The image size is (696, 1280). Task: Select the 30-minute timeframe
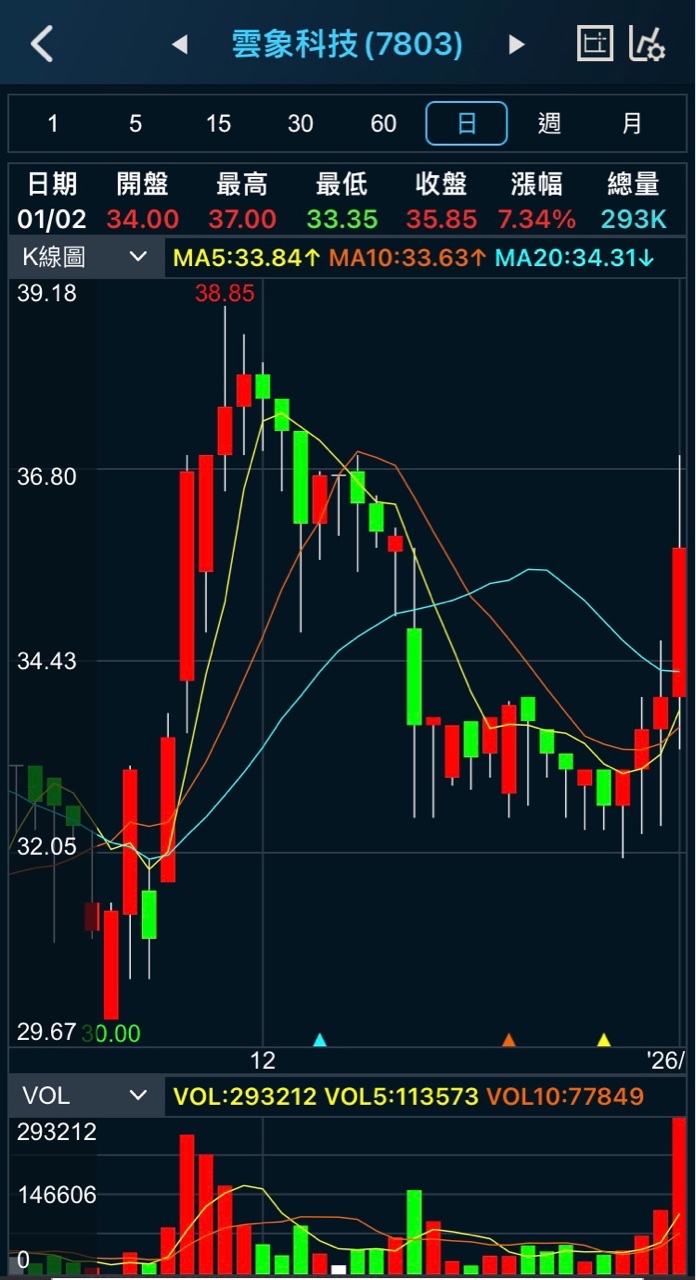300,124
